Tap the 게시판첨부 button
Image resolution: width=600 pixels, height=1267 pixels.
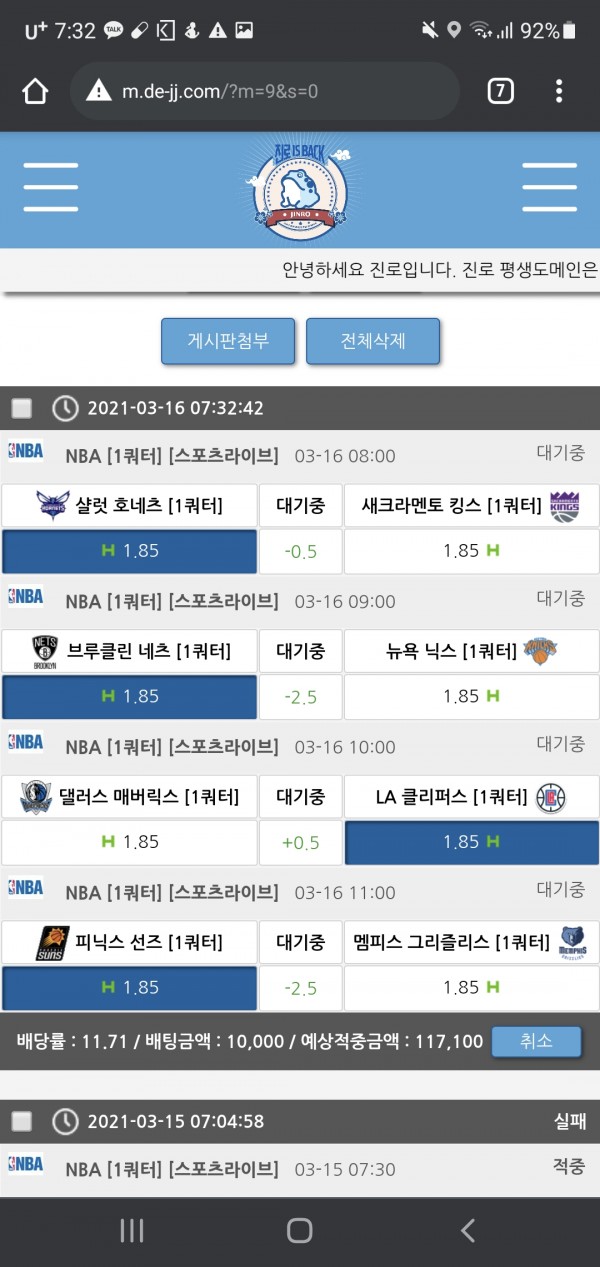[228, 341]
